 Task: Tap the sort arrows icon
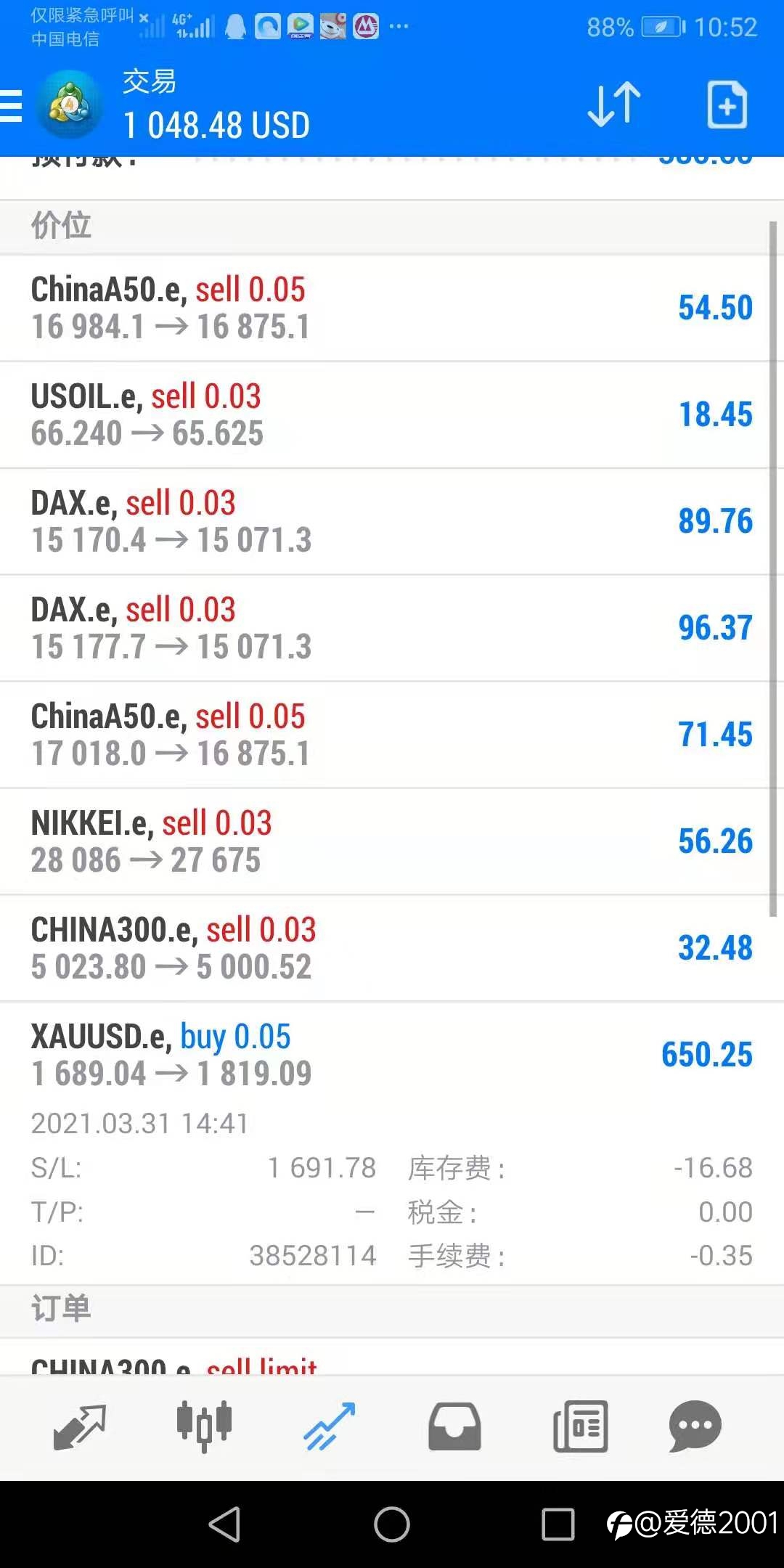tap(614, 105)
